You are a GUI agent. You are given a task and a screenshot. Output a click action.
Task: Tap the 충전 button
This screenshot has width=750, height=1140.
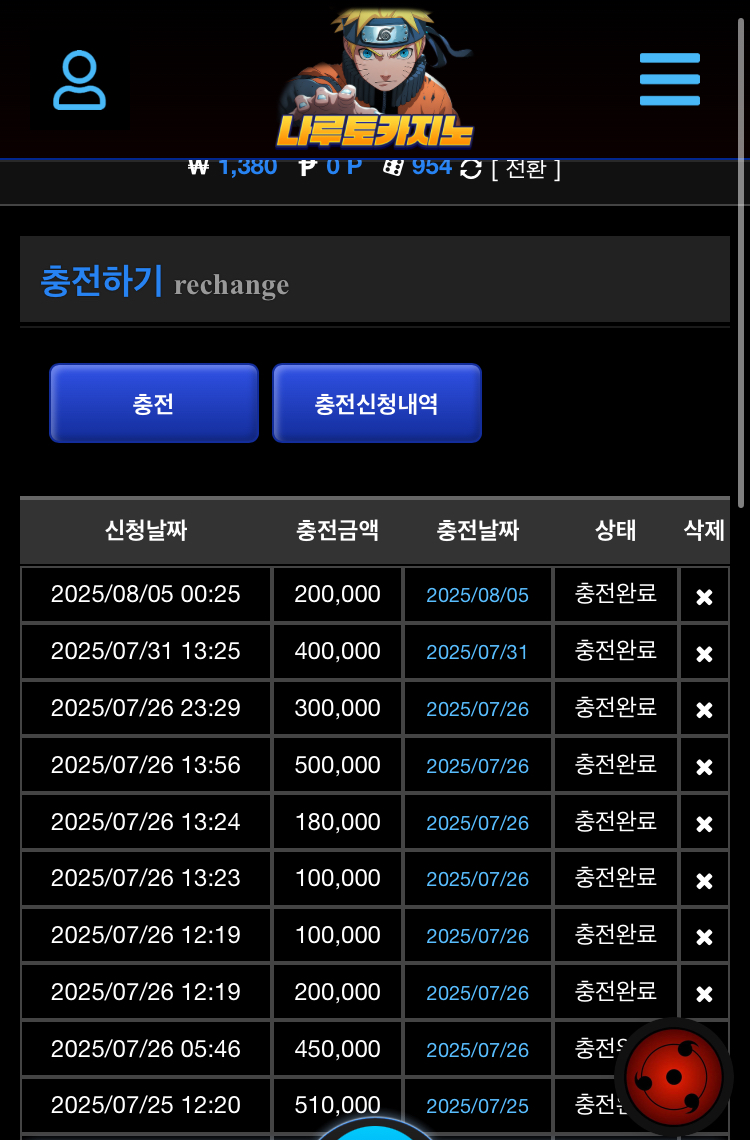tap(154, 403)
